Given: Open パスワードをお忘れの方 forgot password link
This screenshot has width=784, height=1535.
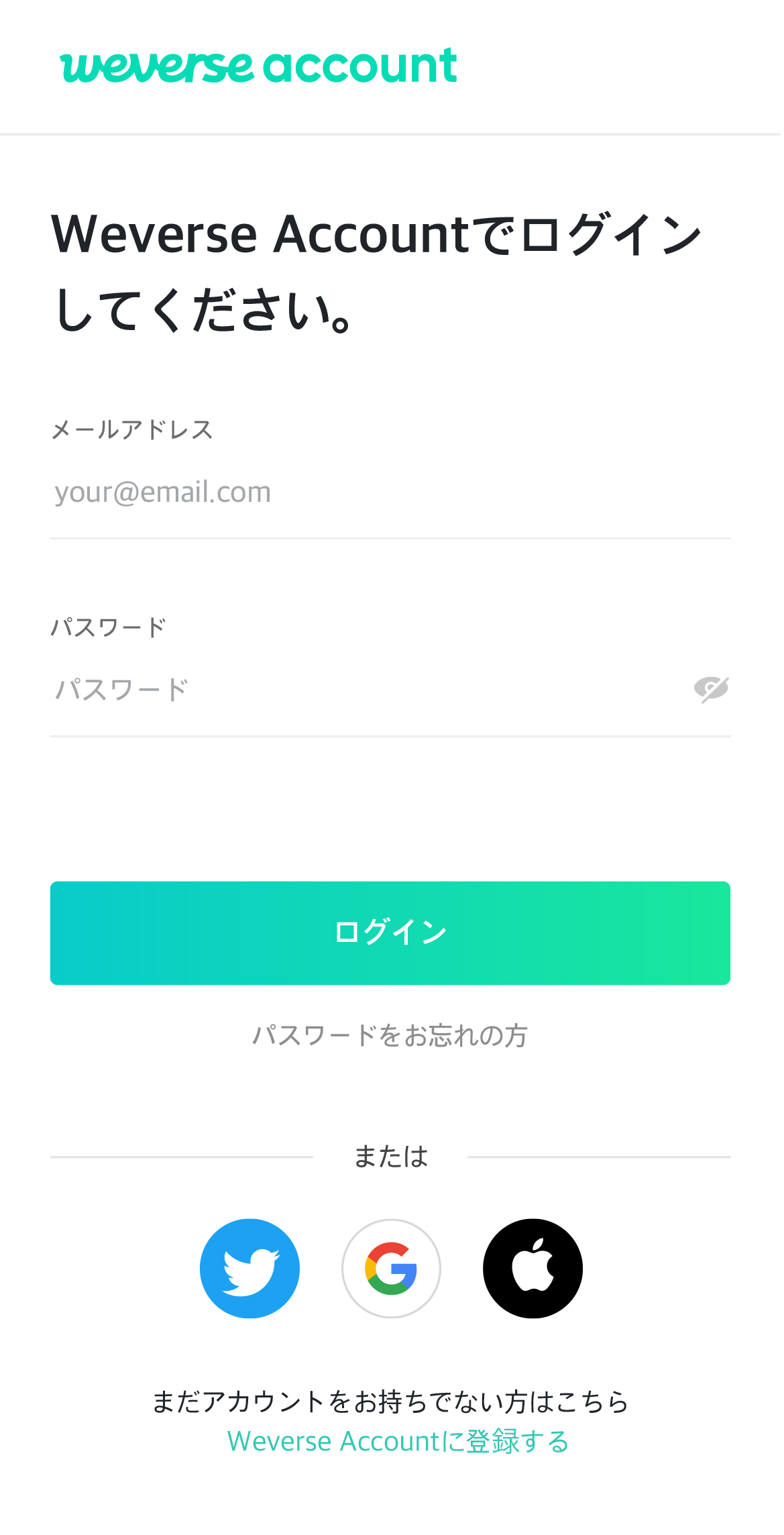Looking at the screenshot, I should [x=390, y=1036].
